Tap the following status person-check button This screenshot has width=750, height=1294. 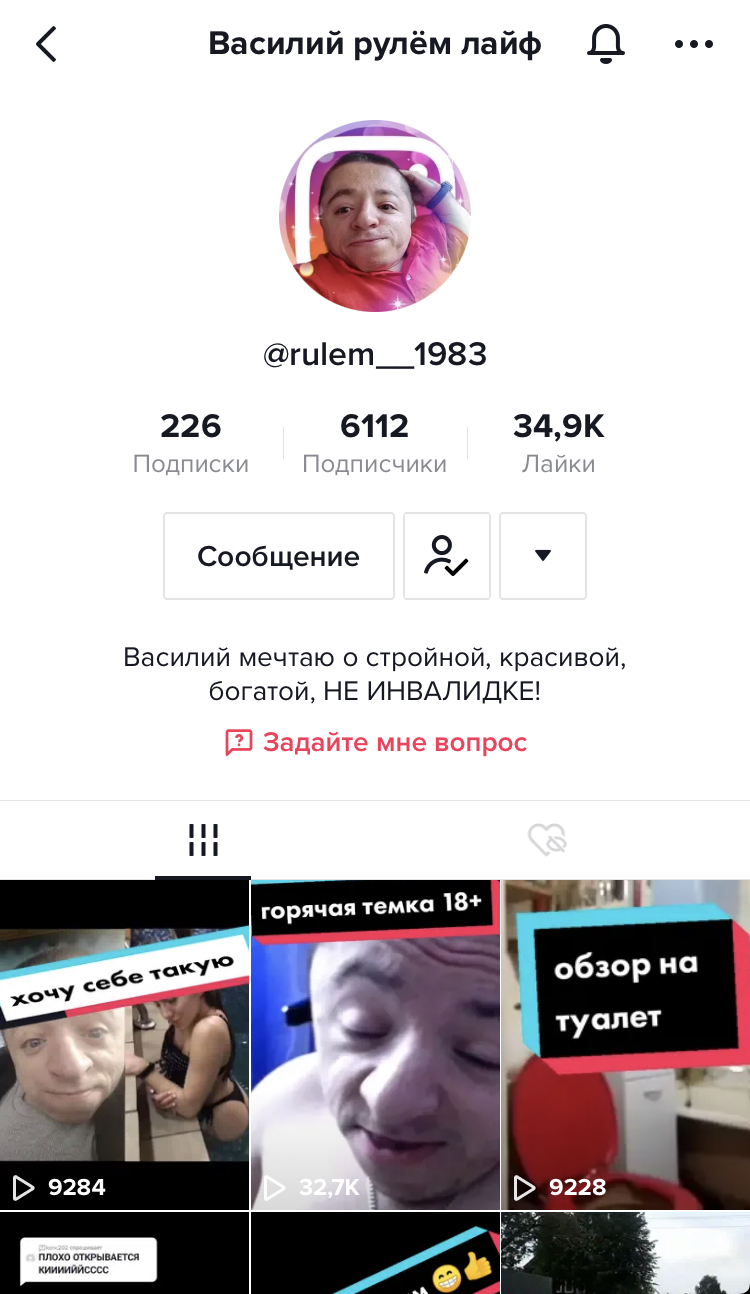pos(446,556)
